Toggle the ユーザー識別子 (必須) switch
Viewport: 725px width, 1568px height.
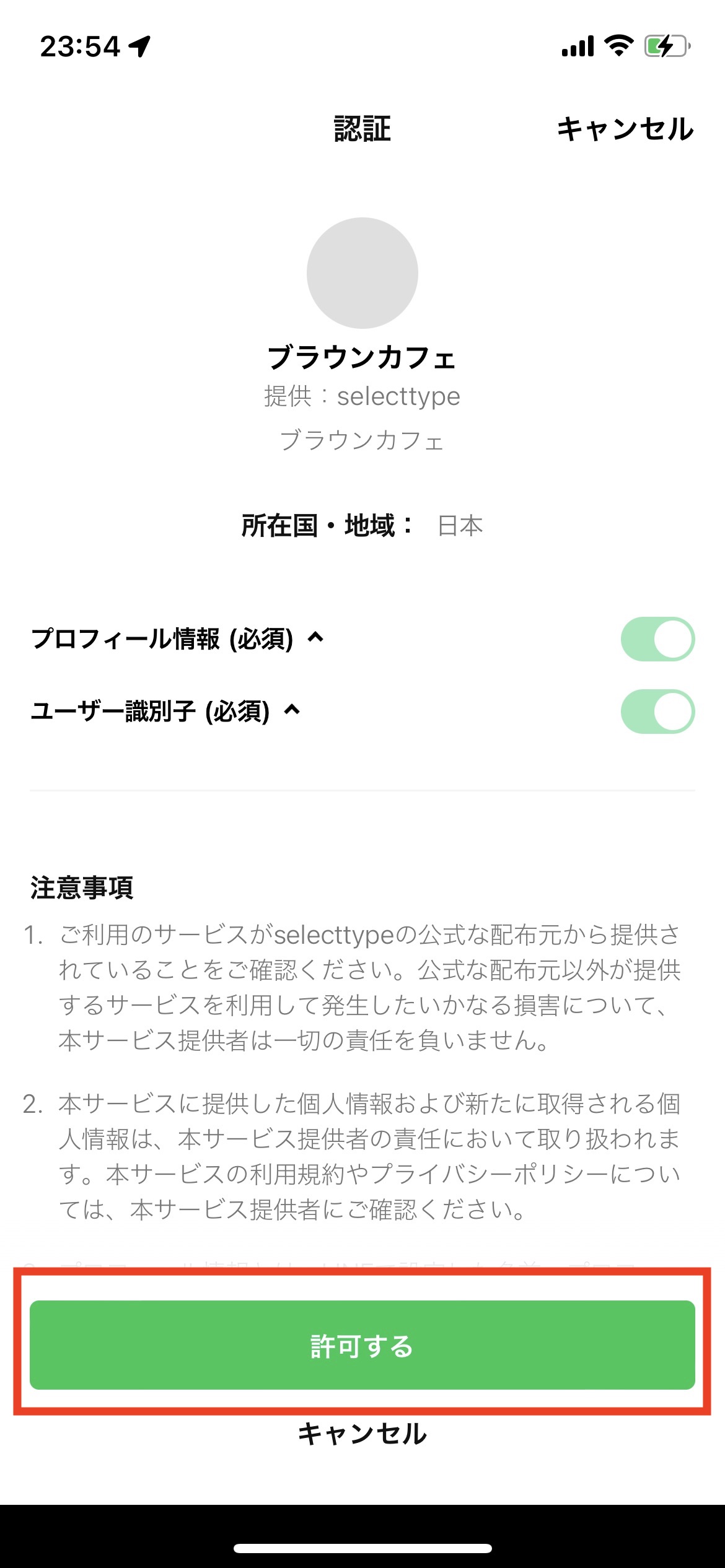coord(657,712)
